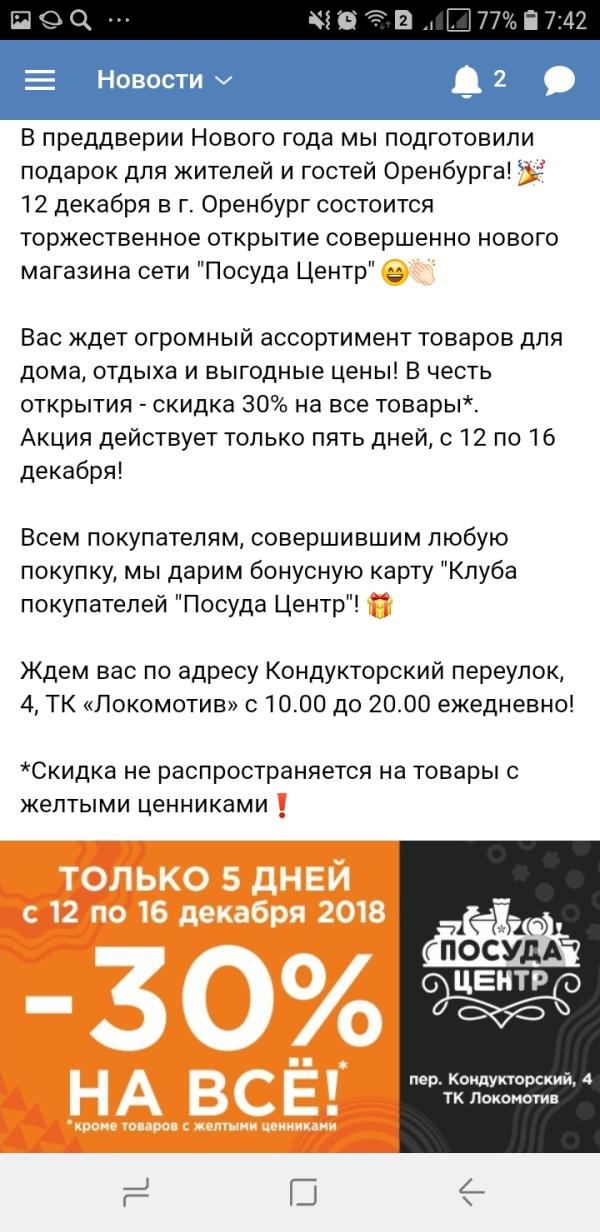
Task: Open the messages chat bubble
Action: tap(559, 81)
